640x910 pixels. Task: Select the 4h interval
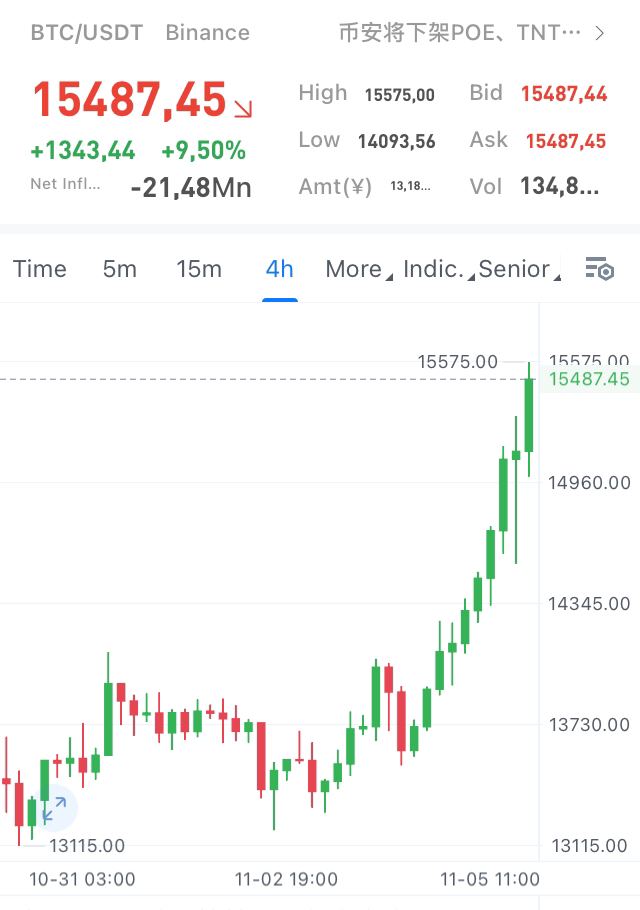(x=280, y=269)
